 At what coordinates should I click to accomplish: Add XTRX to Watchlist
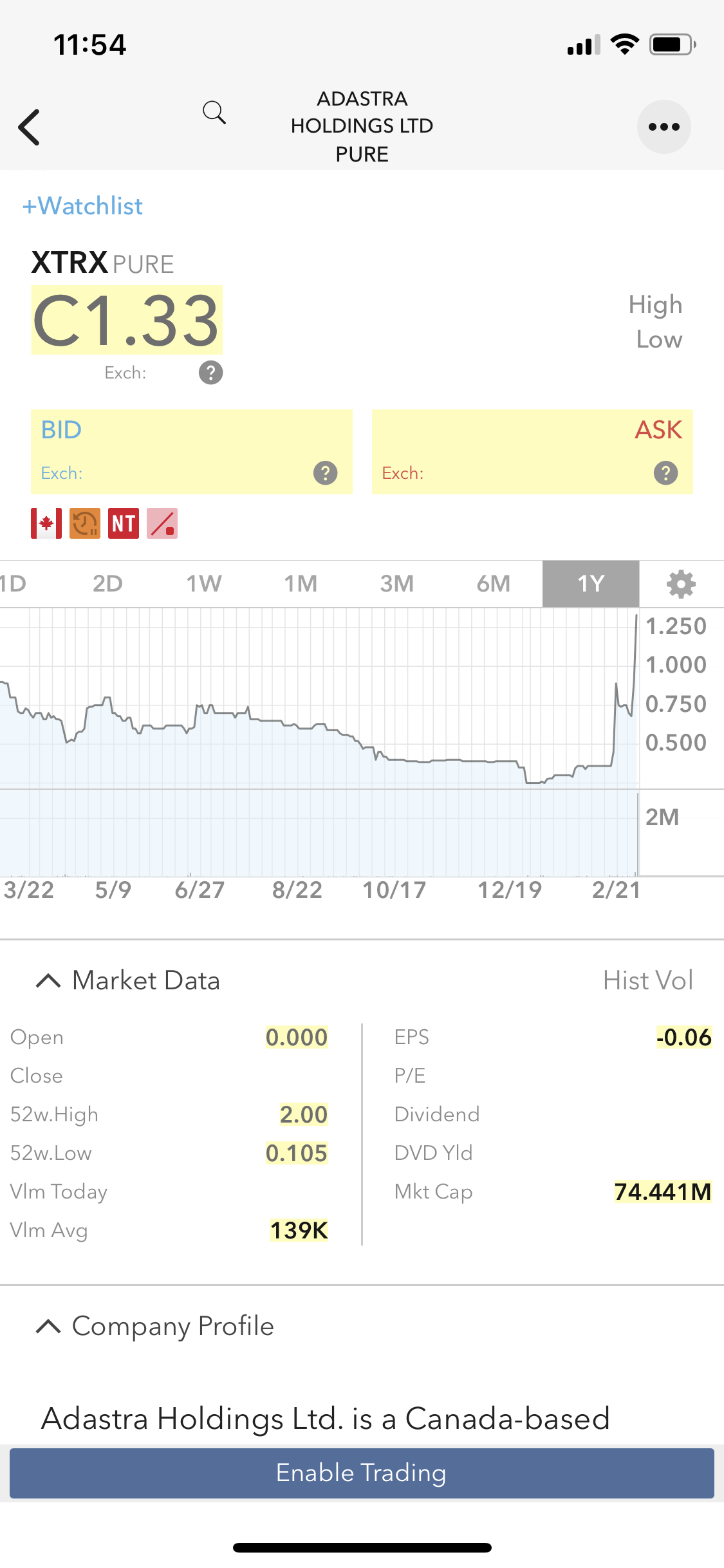point(82,206)
